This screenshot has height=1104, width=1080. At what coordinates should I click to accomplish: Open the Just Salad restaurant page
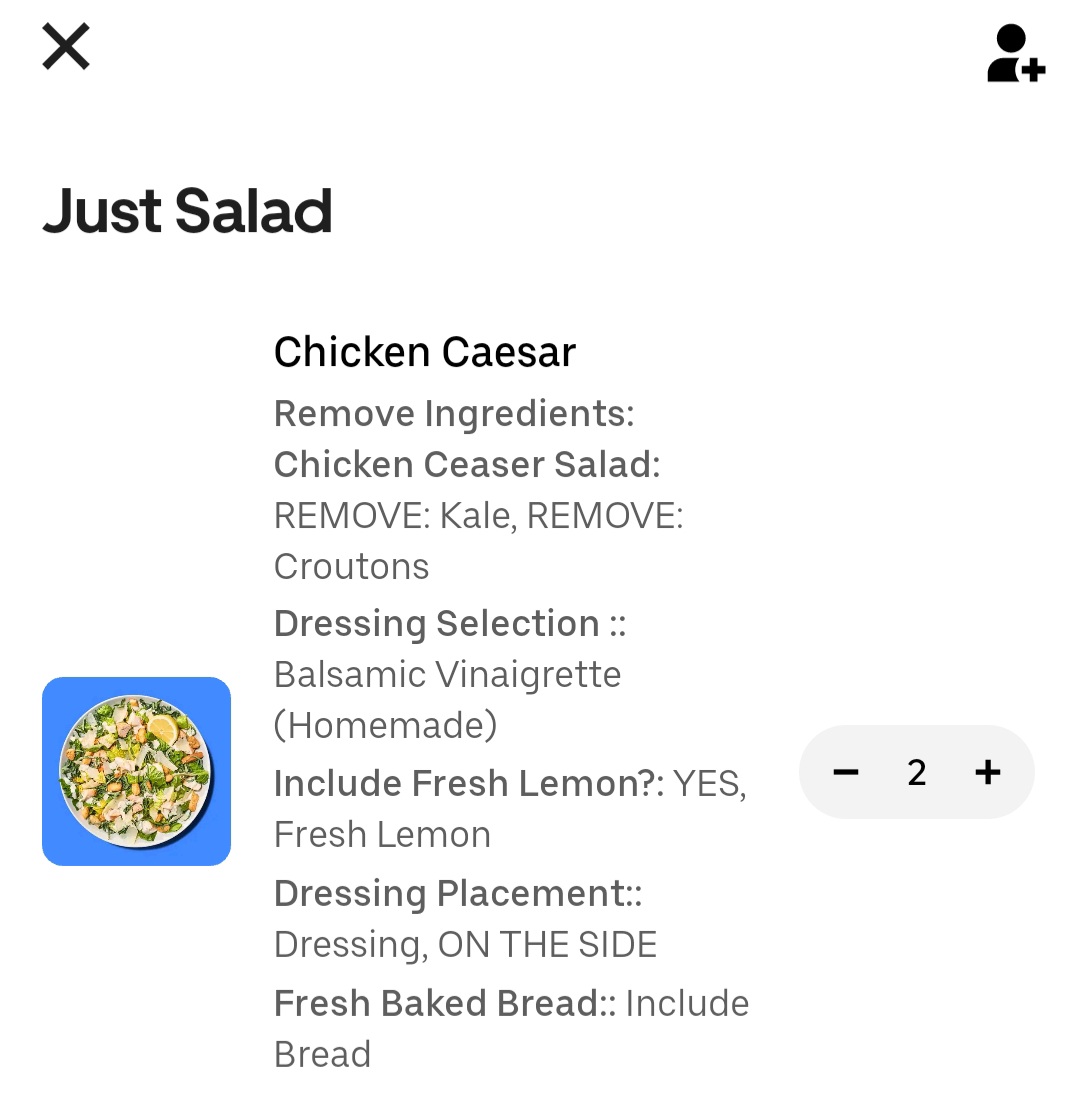pos(187,210)
